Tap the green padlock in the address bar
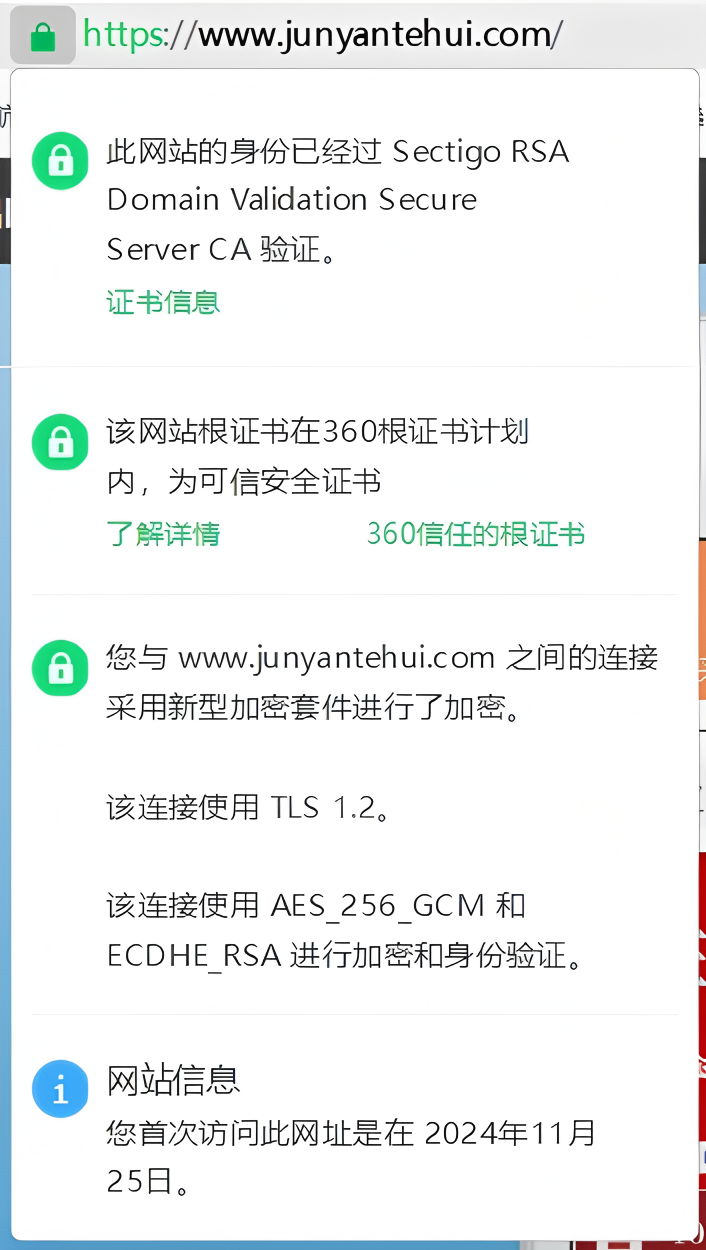This screenshot has height=1250, width=706. [43, 36]
